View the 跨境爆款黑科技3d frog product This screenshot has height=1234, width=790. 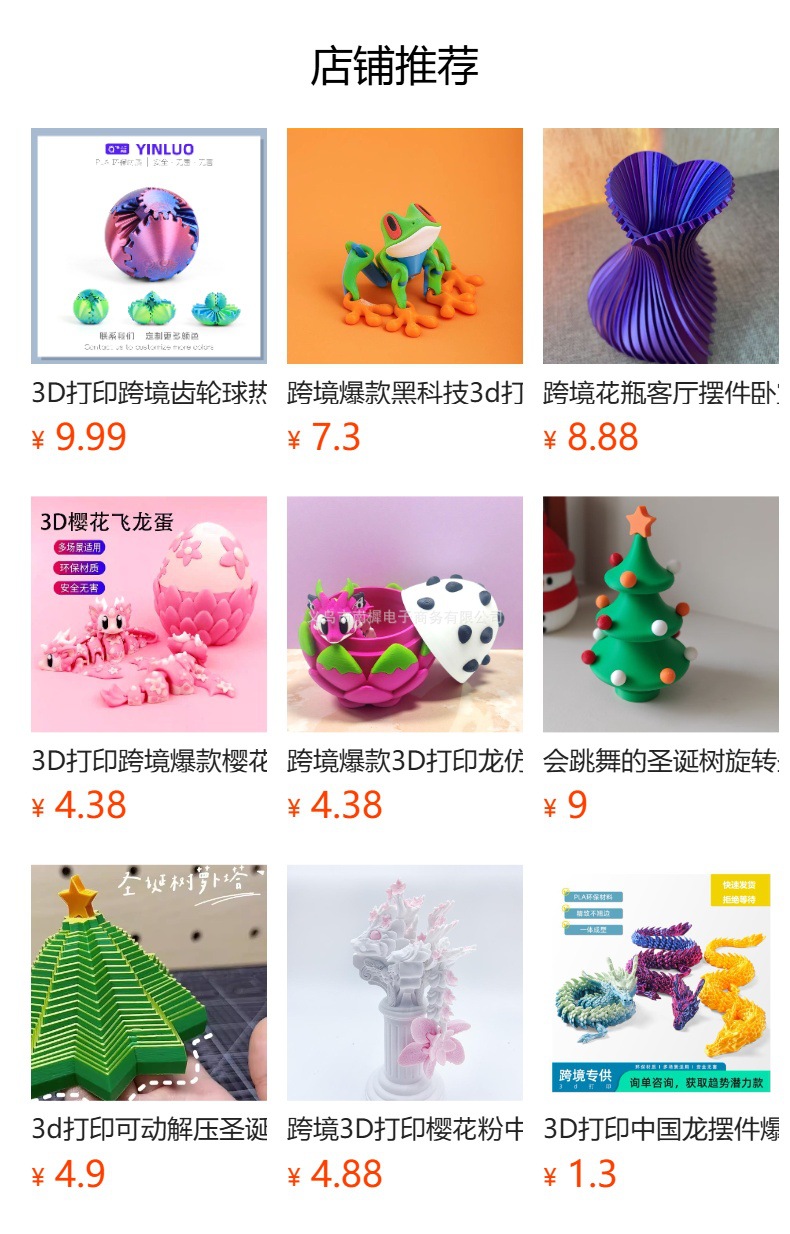pos(405,292)
